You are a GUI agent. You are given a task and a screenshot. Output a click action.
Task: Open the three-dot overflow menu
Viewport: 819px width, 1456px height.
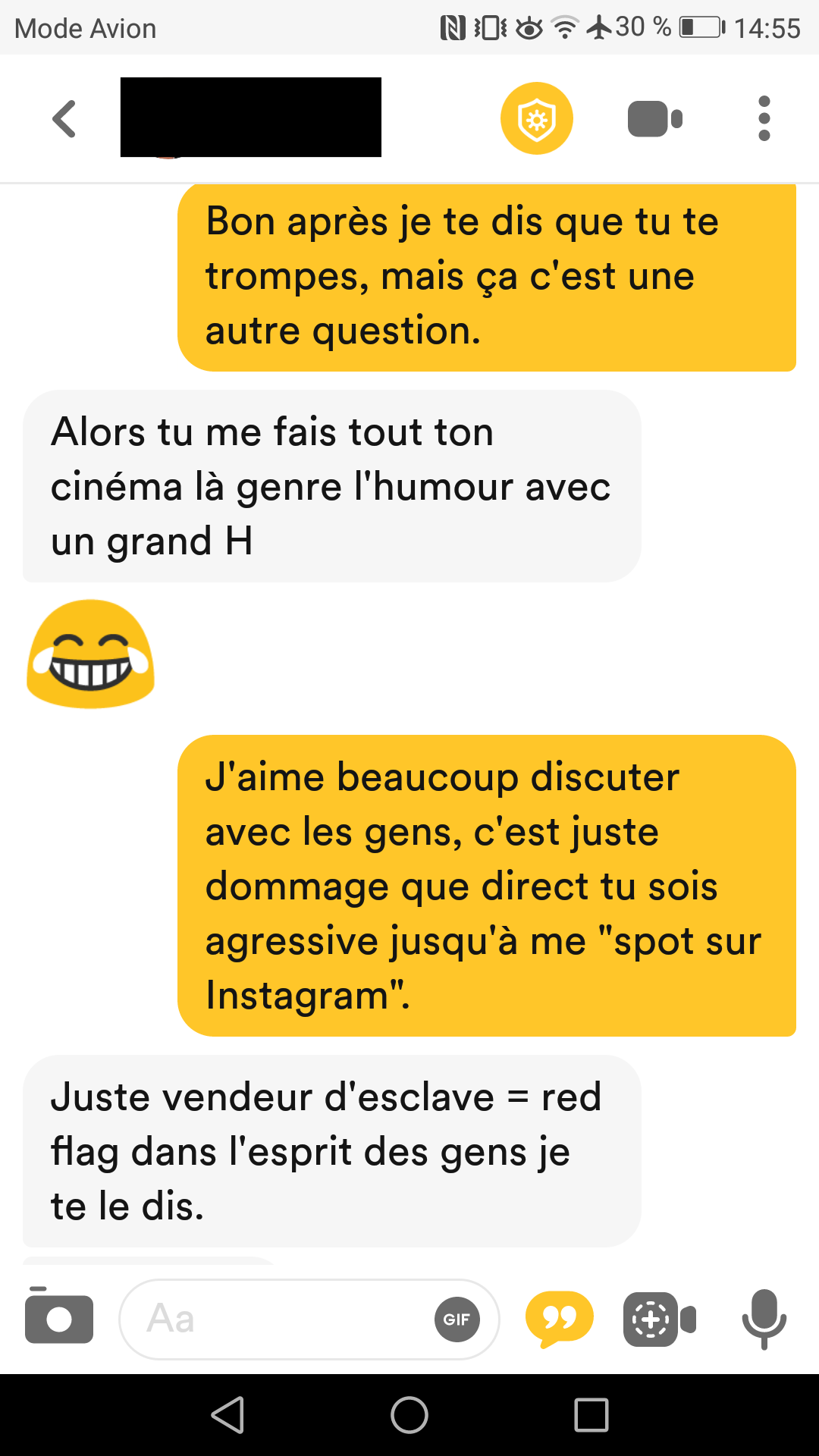click(764, 118)
